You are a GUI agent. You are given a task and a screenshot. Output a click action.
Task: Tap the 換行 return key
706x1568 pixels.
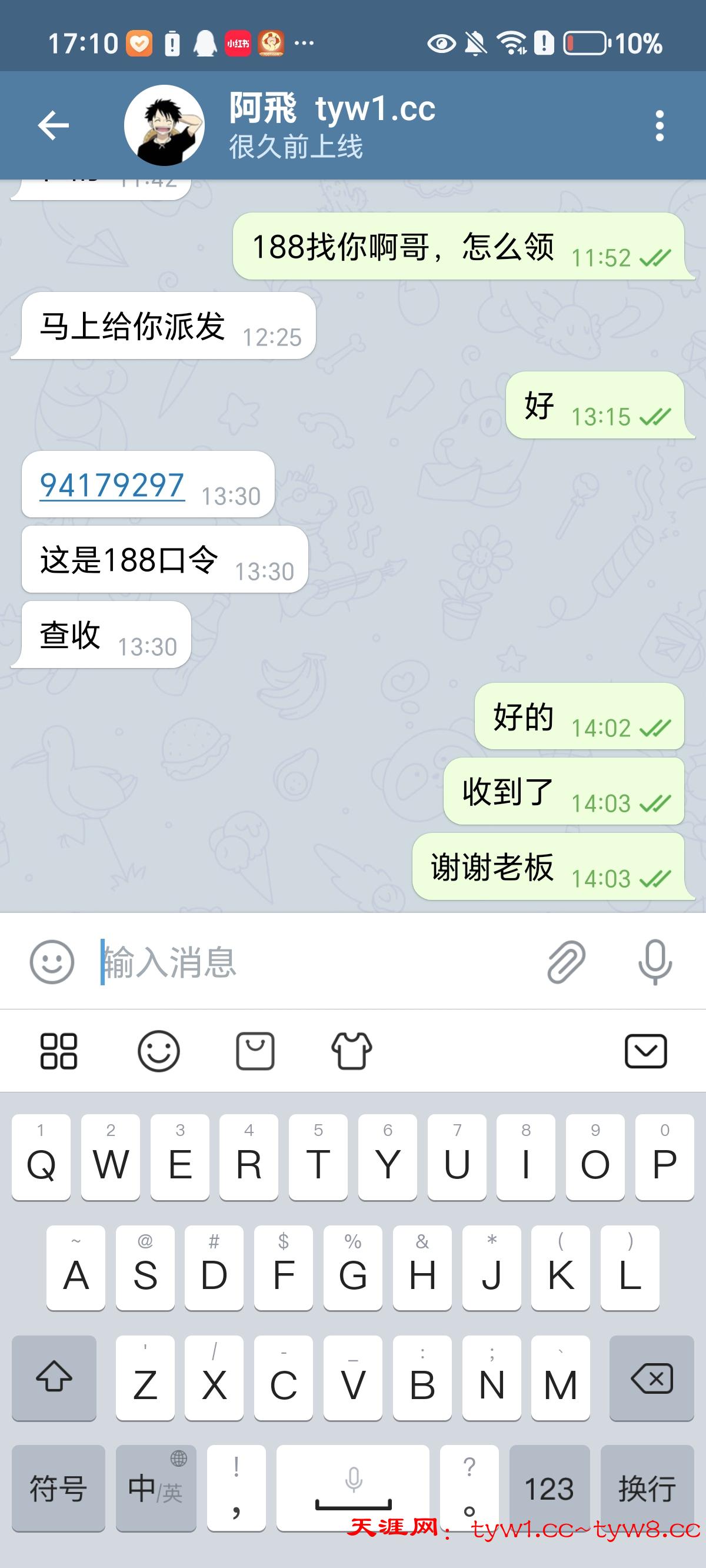(x=647, y=1489)
